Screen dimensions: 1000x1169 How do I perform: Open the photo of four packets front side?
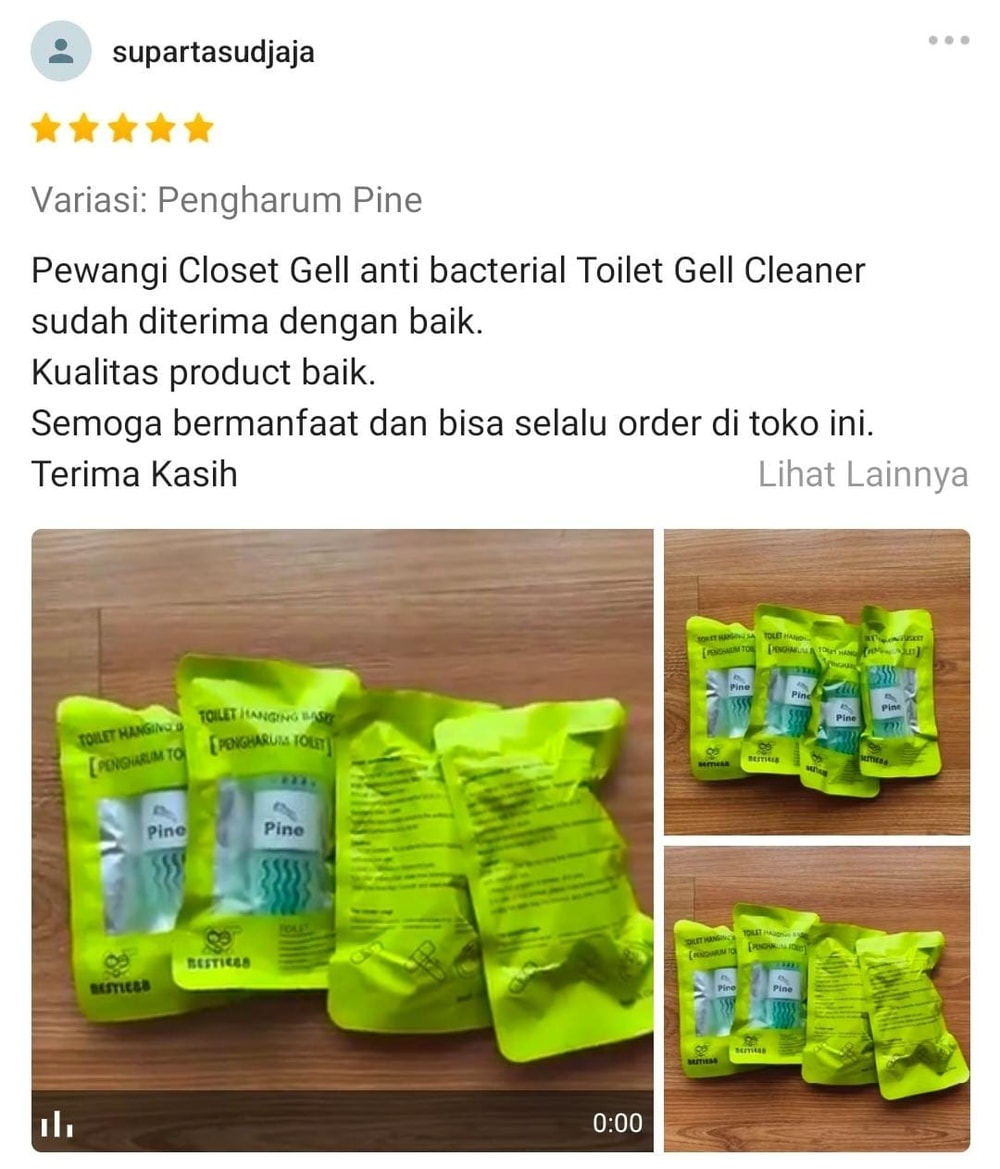coord(817,682)
